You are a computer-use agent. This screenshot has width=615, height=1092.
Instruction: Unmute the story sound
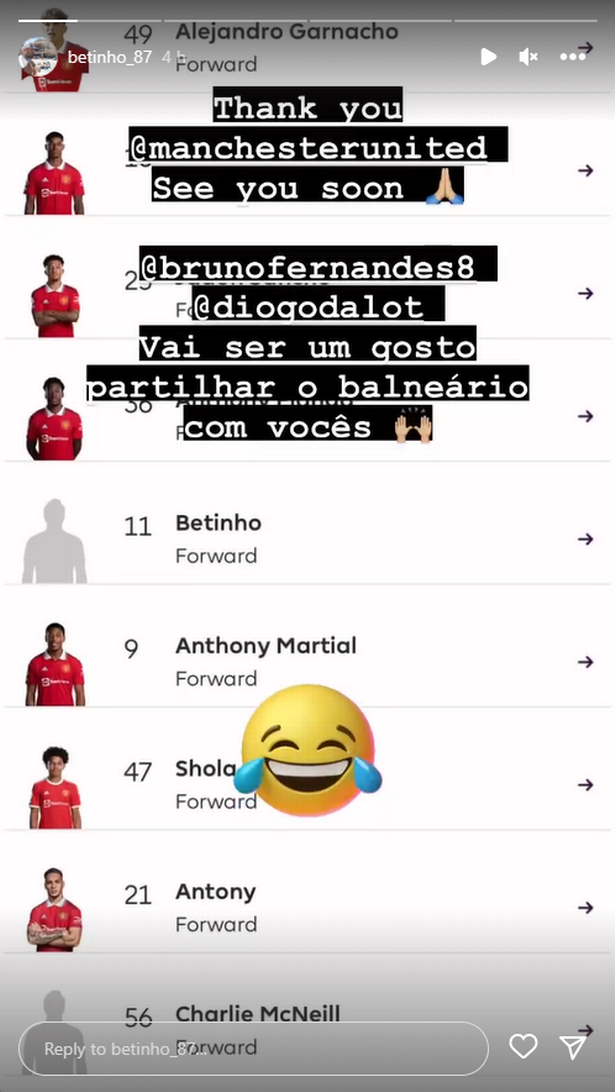pyautogui.click(x=528, y=57)
